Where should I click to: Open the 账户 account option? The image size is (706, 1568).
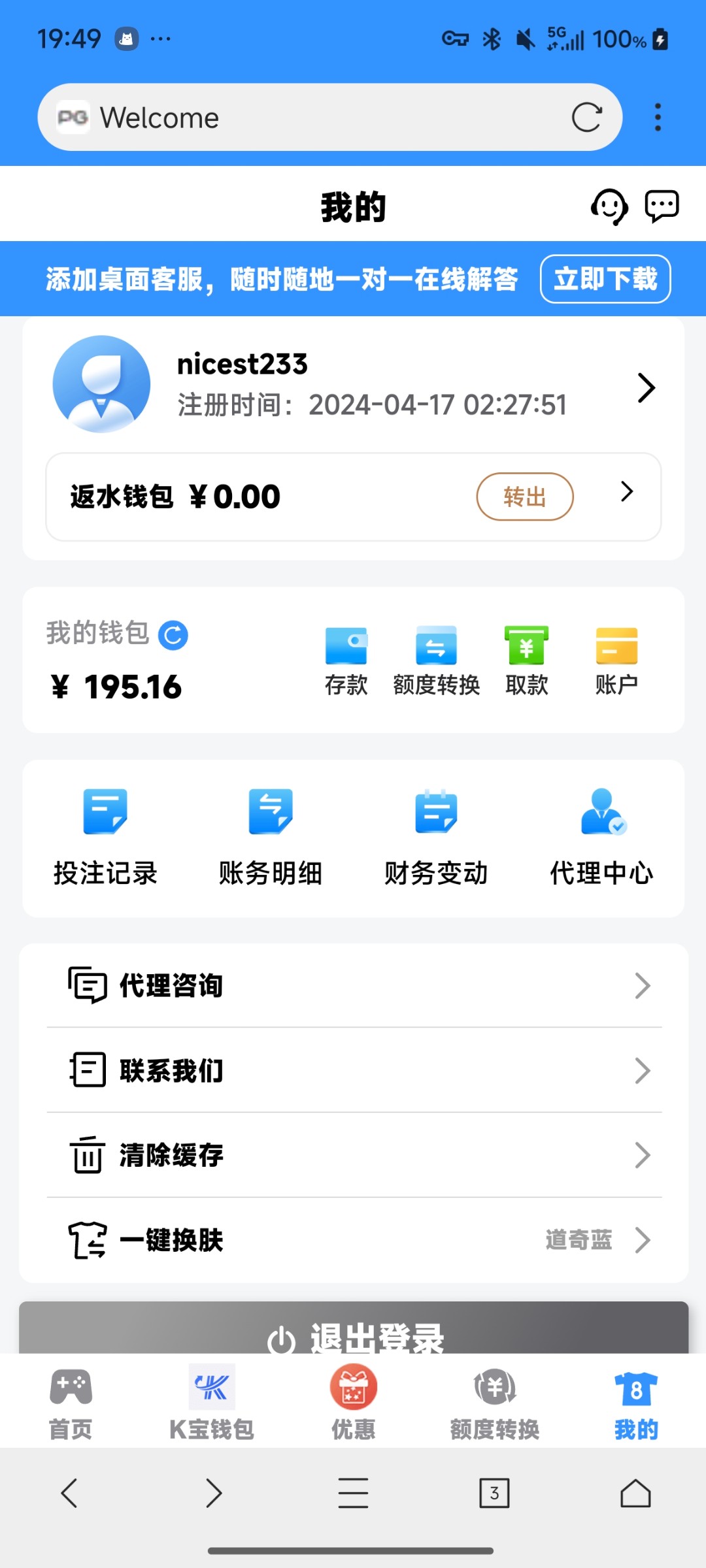(x=616, y=661)
